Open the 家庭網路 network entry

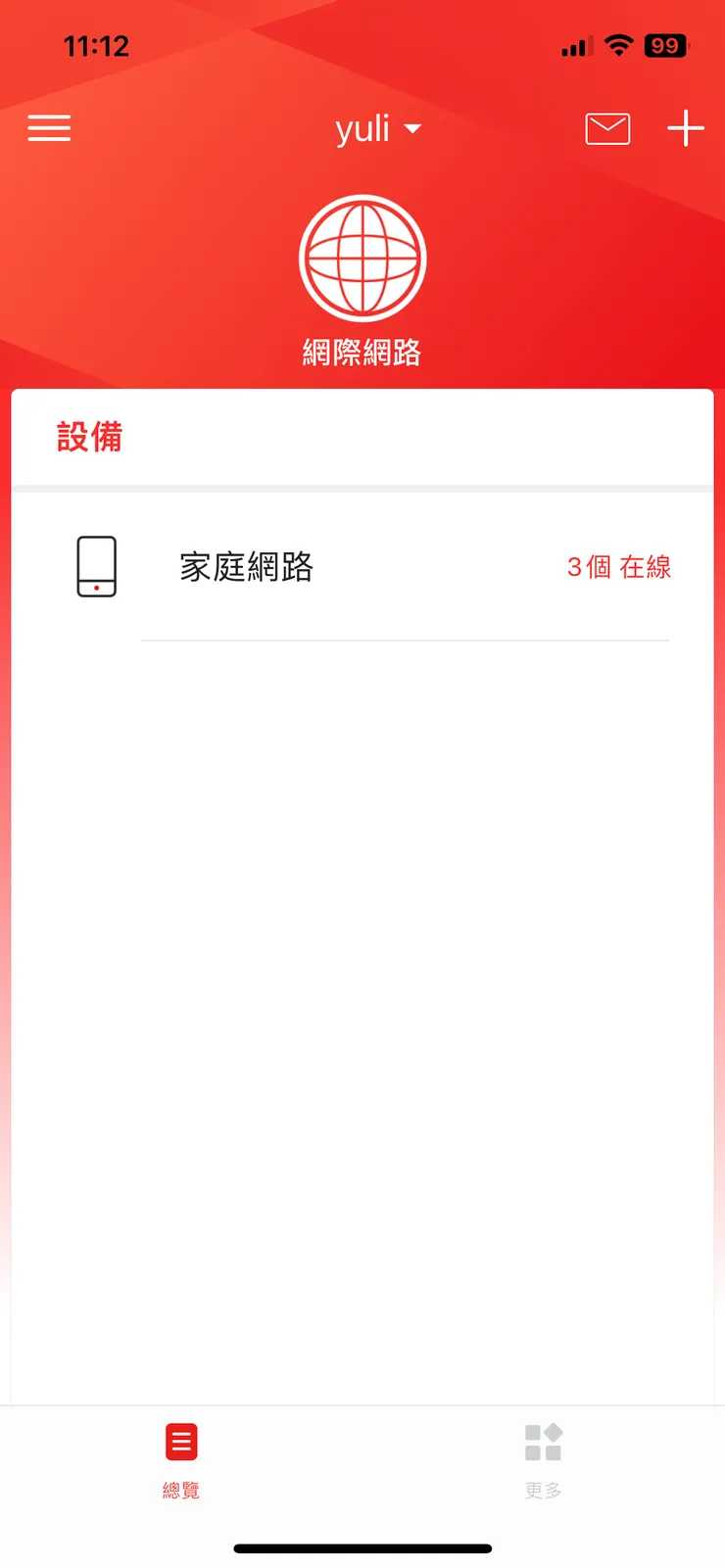(x=246, y=566)
